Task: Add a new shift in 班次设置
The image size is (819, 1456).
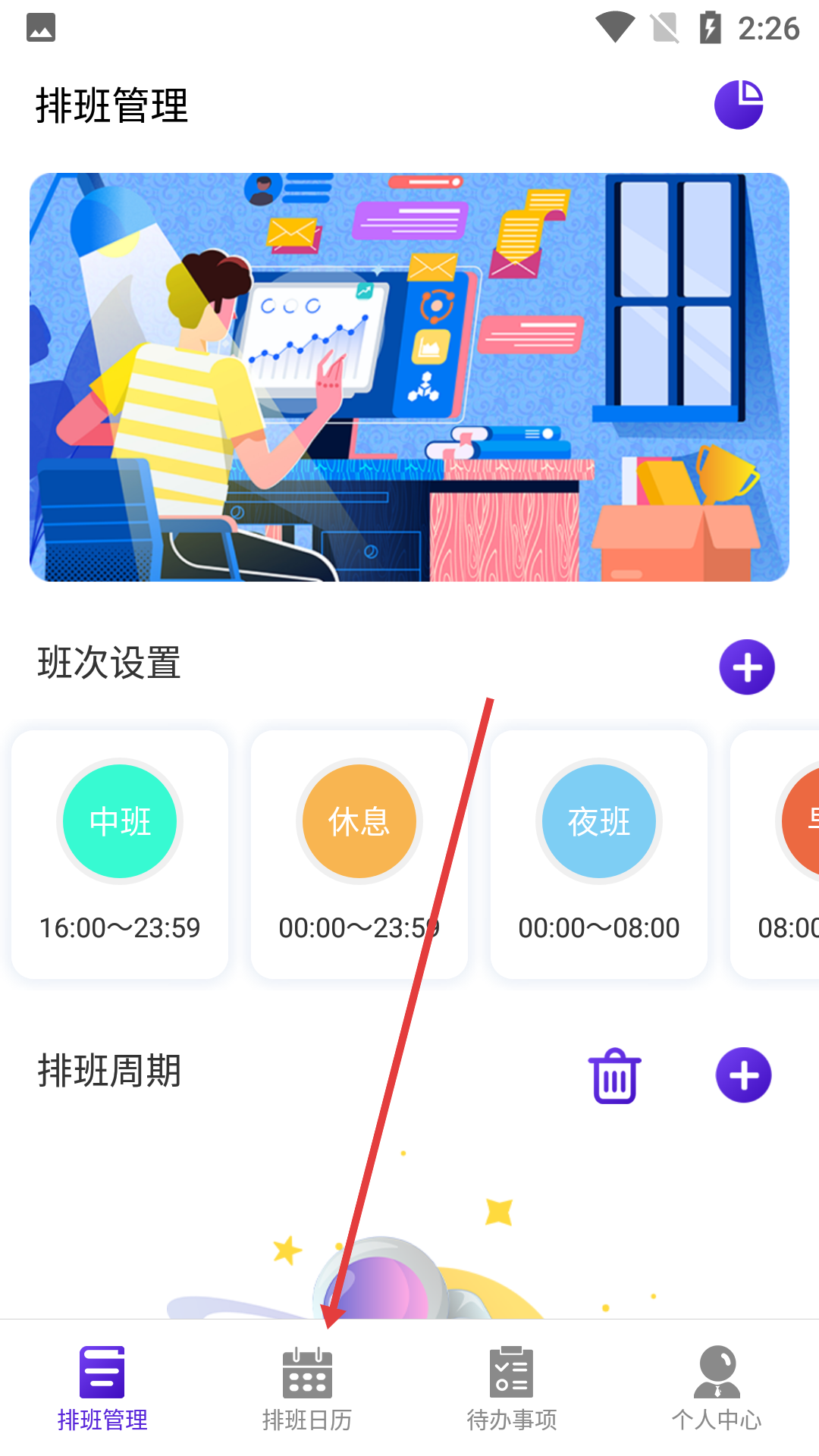Action: click(x=747, y=667)
